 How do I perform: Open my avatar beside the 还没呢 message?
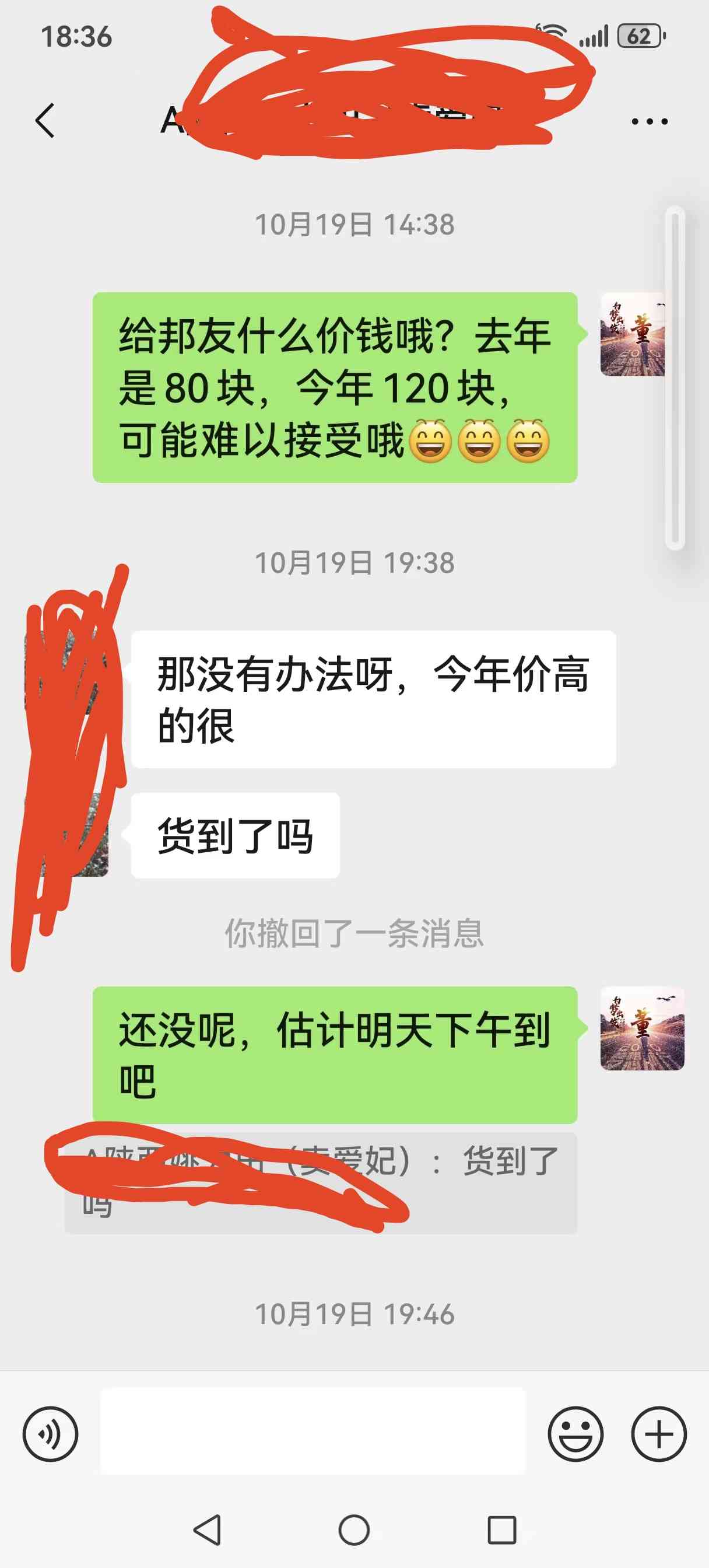pyautogui.click(x=642, y=1028)
